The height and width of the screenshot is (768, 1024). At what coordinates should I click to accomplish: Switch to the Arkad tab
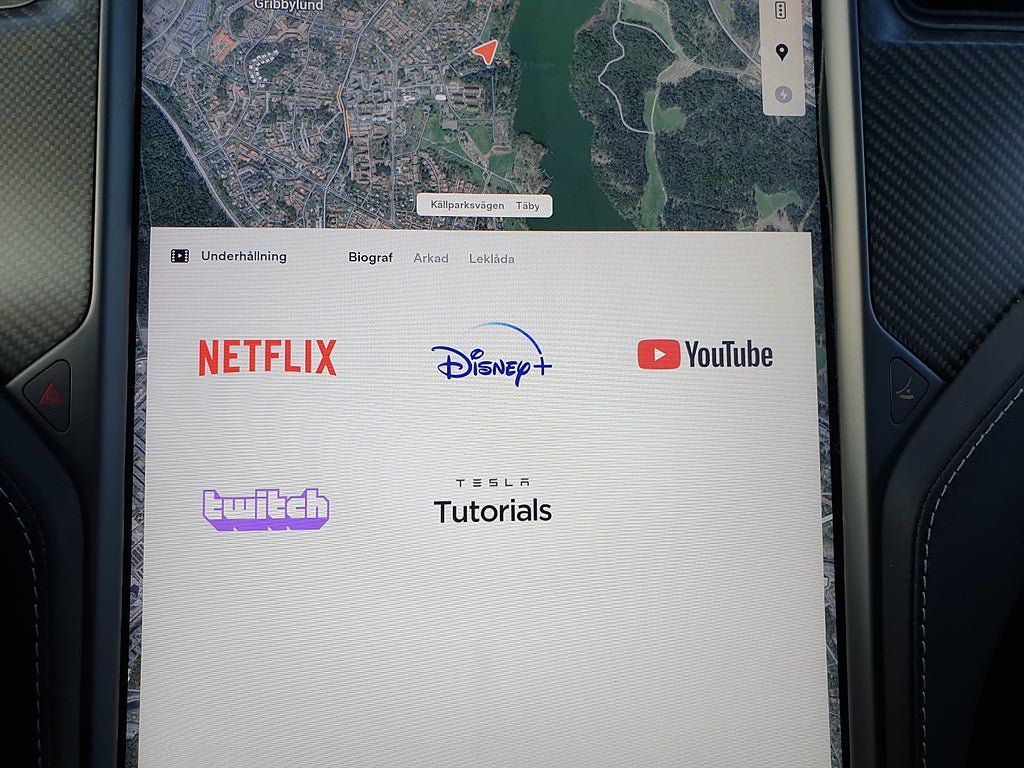tap(431, 258)
